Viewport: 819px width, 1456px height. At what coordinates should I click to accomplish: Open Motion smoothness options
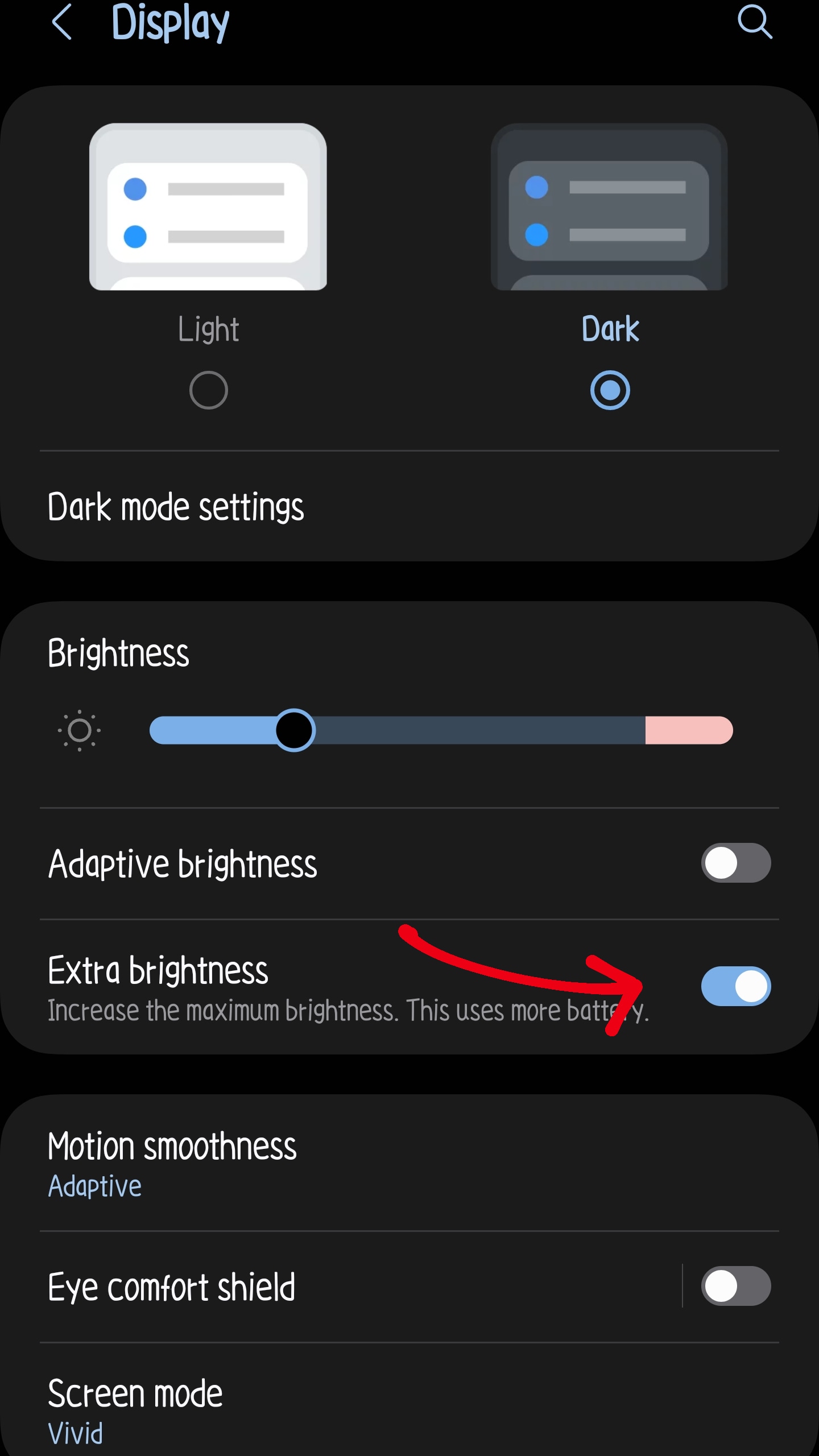pyautogui.click(x=172, y=1145)
